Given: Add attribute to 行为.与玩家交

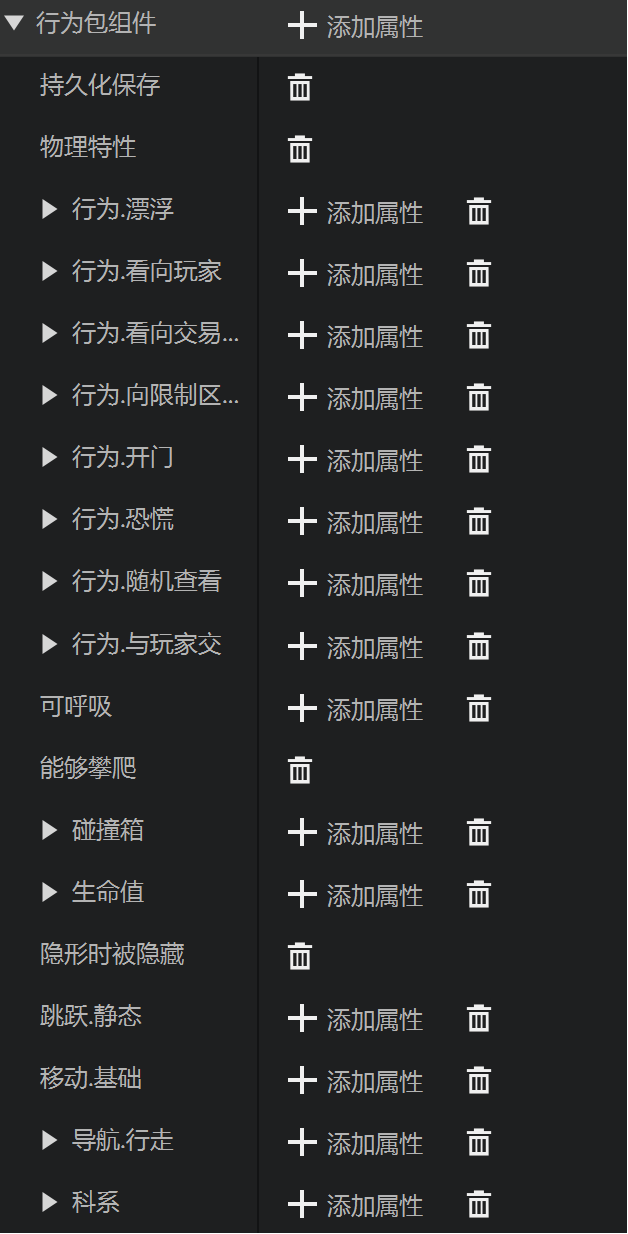Looking at the screenshot, I should 355,647.
